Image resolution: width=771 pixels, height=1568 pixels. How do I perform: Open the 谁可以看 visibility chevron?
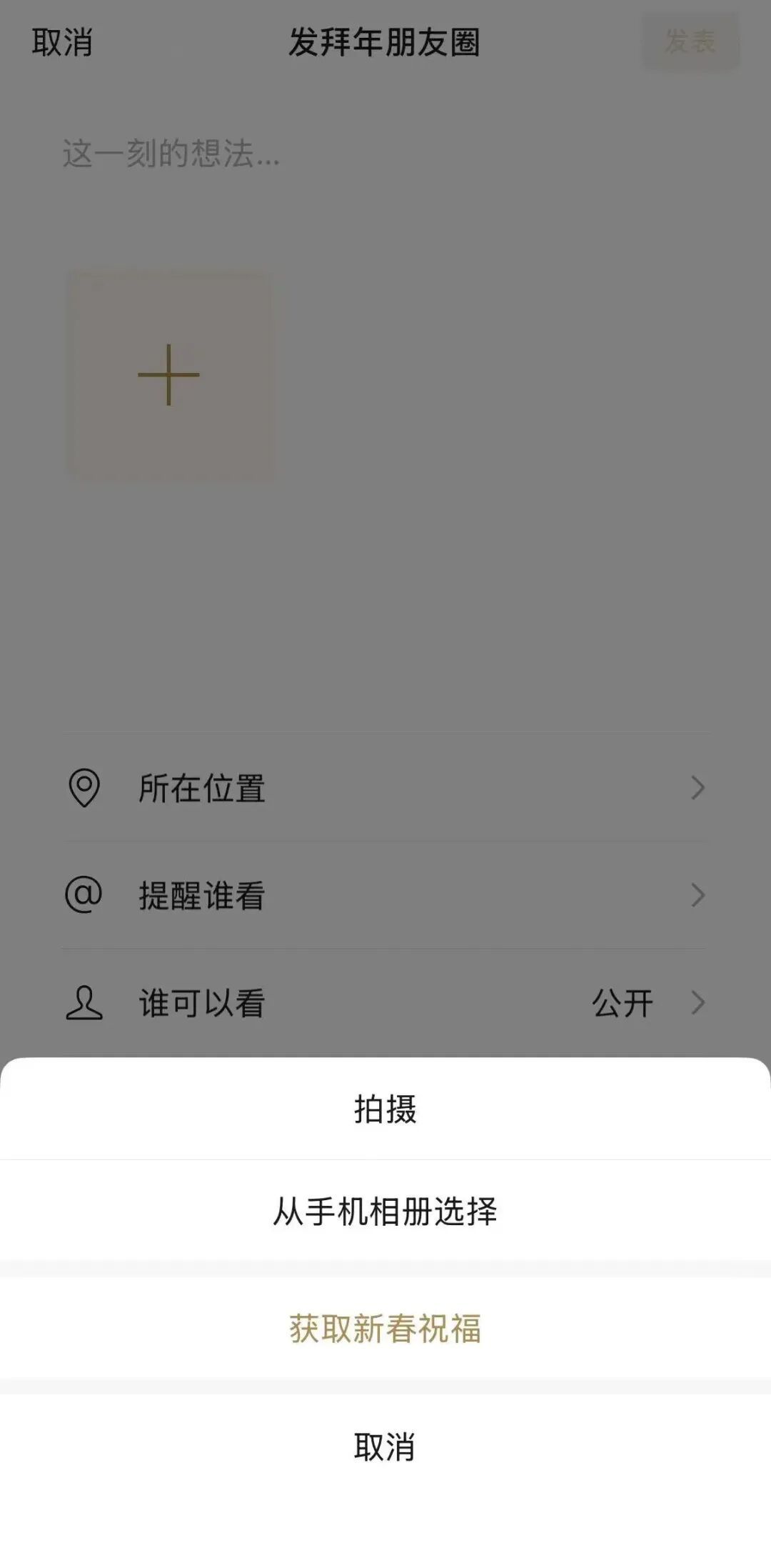pyautogui.click(x=697, y=1003)
